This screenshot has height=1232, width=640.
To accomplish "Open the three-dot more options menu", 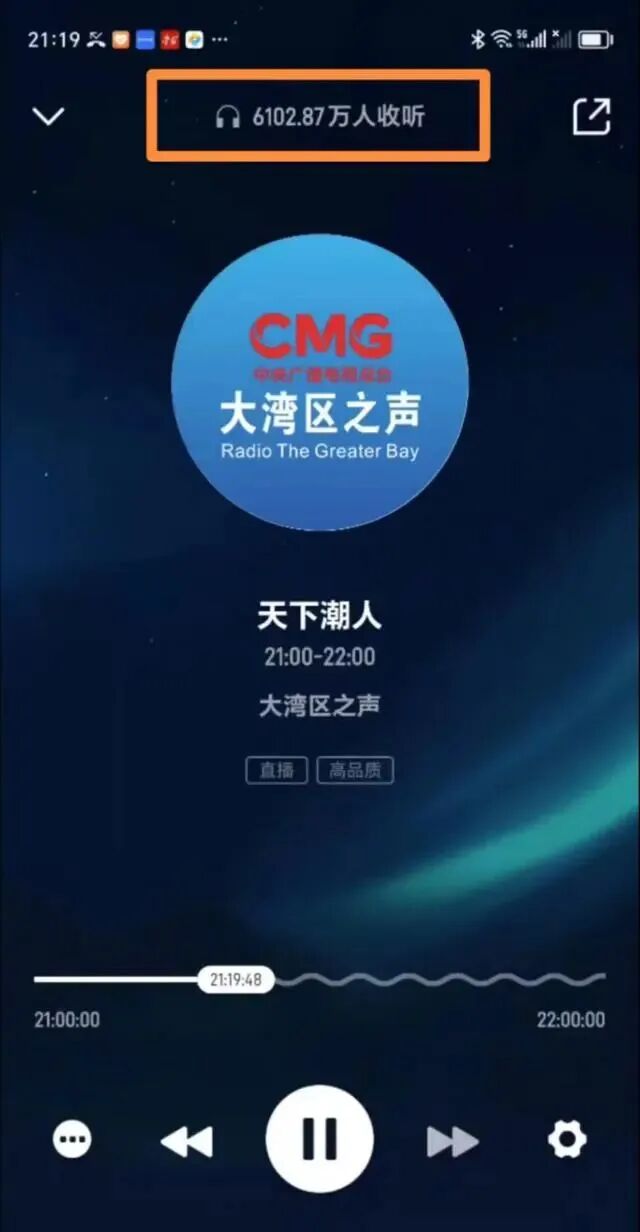I will tap(72, 1139).
